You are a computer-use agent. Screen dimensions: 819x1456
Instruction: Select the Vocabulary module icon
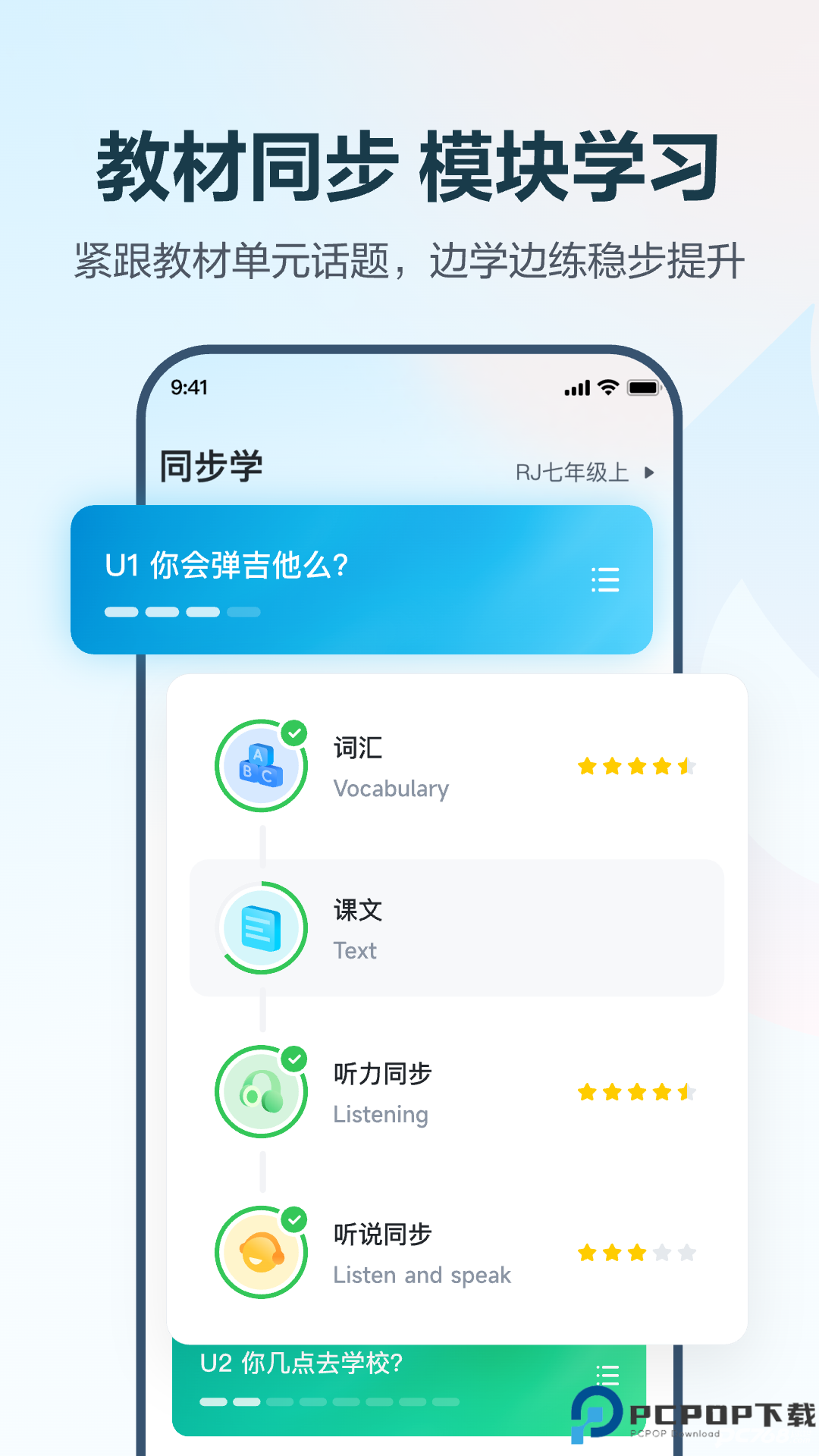pyautogui.click(x=261, y=766)
